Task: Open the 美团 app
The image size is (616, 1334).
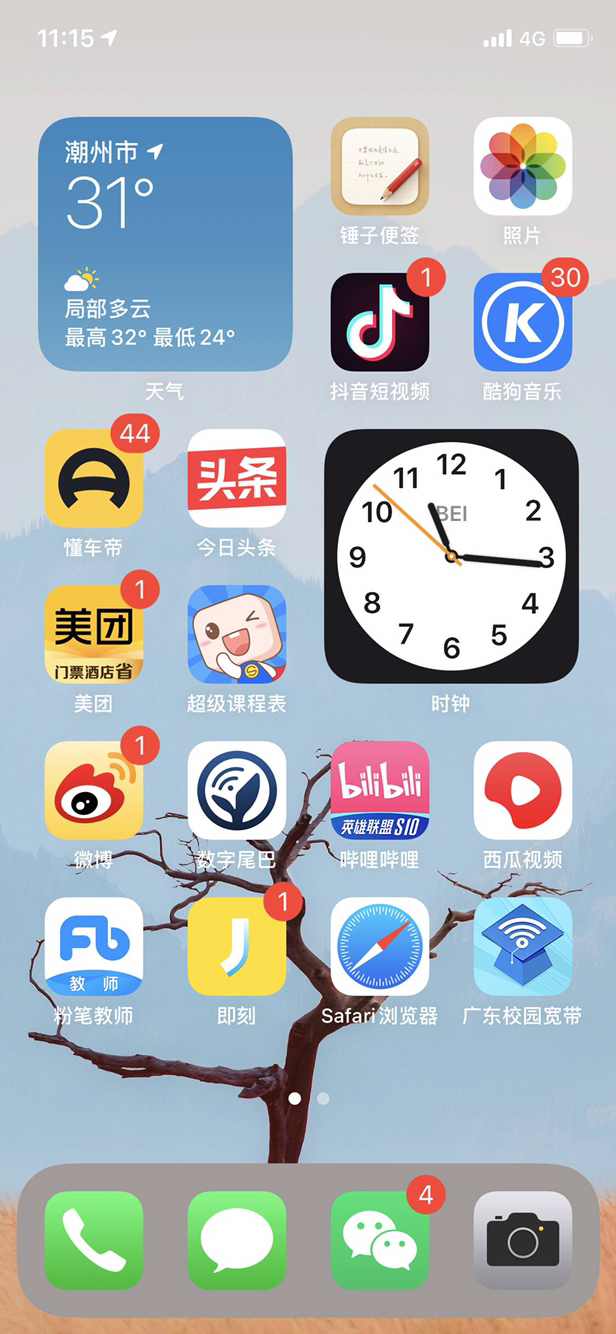Action: click(94, 634)
